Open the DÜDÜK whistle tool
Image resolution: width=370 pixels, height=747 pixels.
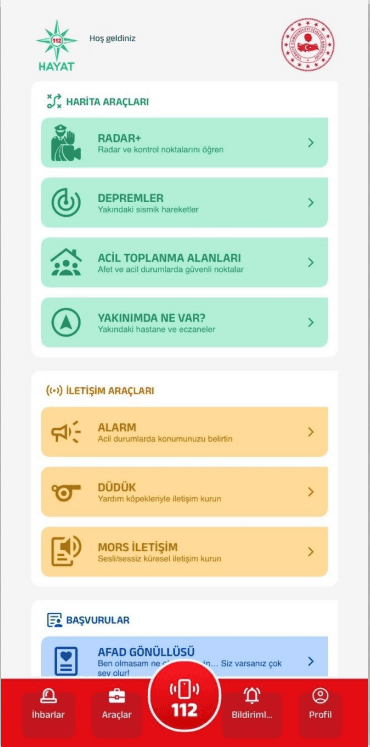pyautogui.click(x=184, y=492)
